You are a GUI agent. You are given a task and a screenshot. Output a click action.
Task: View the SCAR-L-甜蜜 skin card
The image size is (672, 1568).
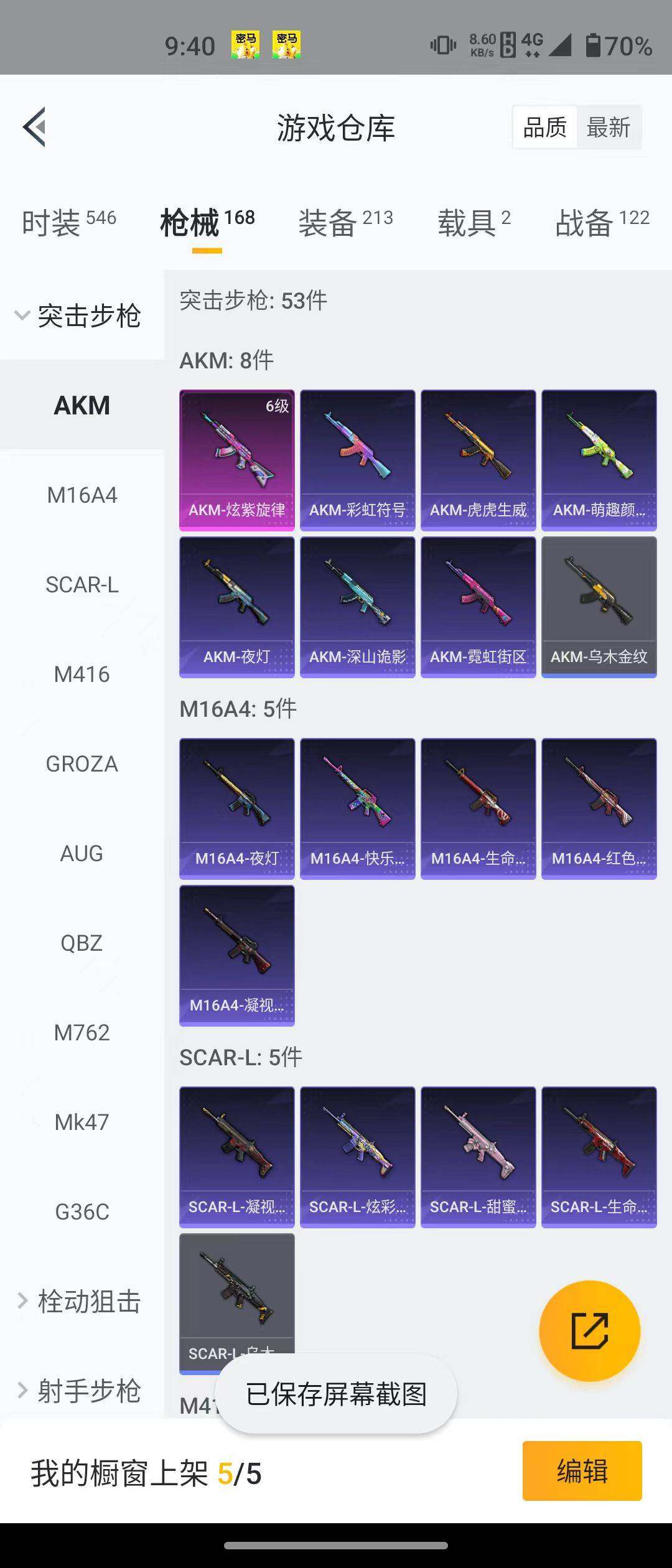click(478, 1157)
